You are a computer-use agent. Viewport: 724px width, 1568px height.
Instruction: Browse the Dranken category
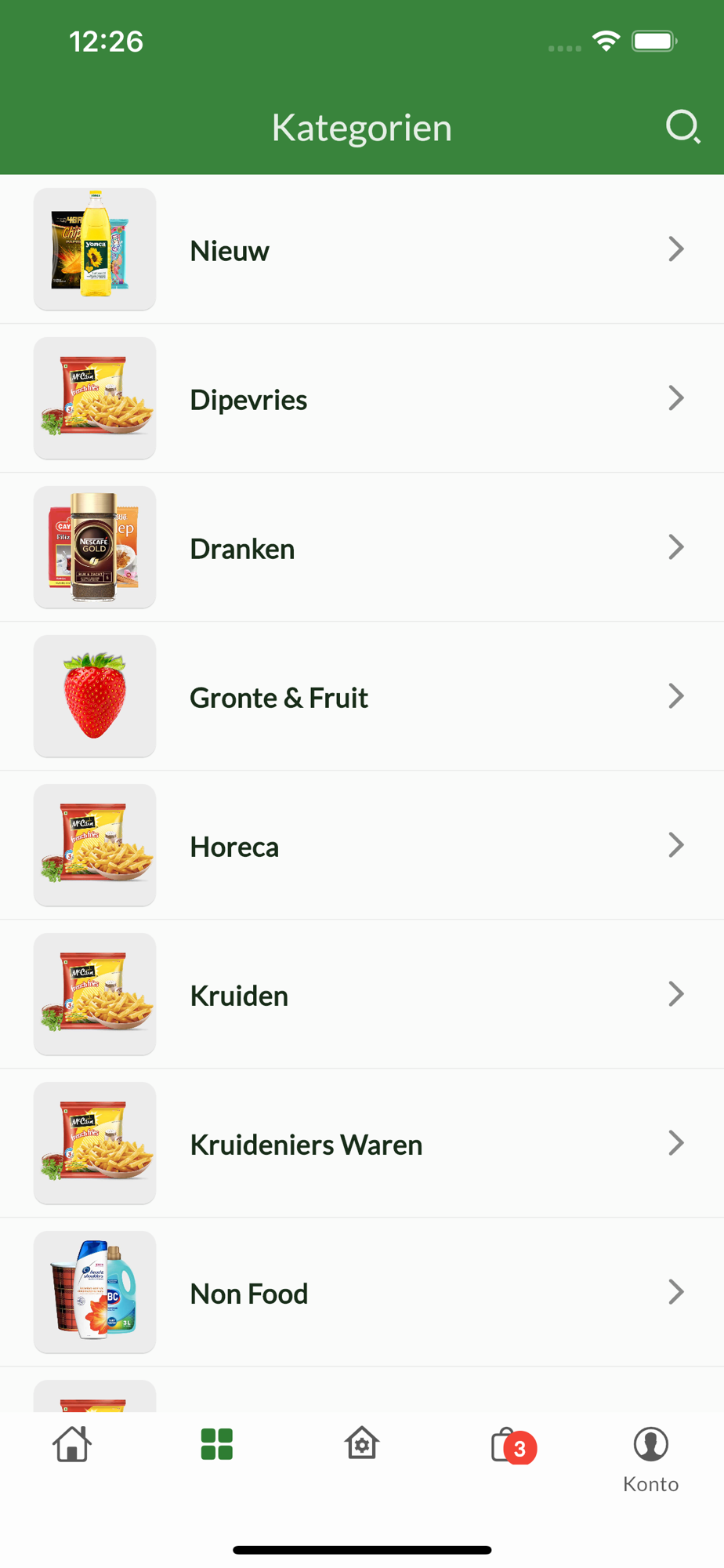(x=360, y=548)
